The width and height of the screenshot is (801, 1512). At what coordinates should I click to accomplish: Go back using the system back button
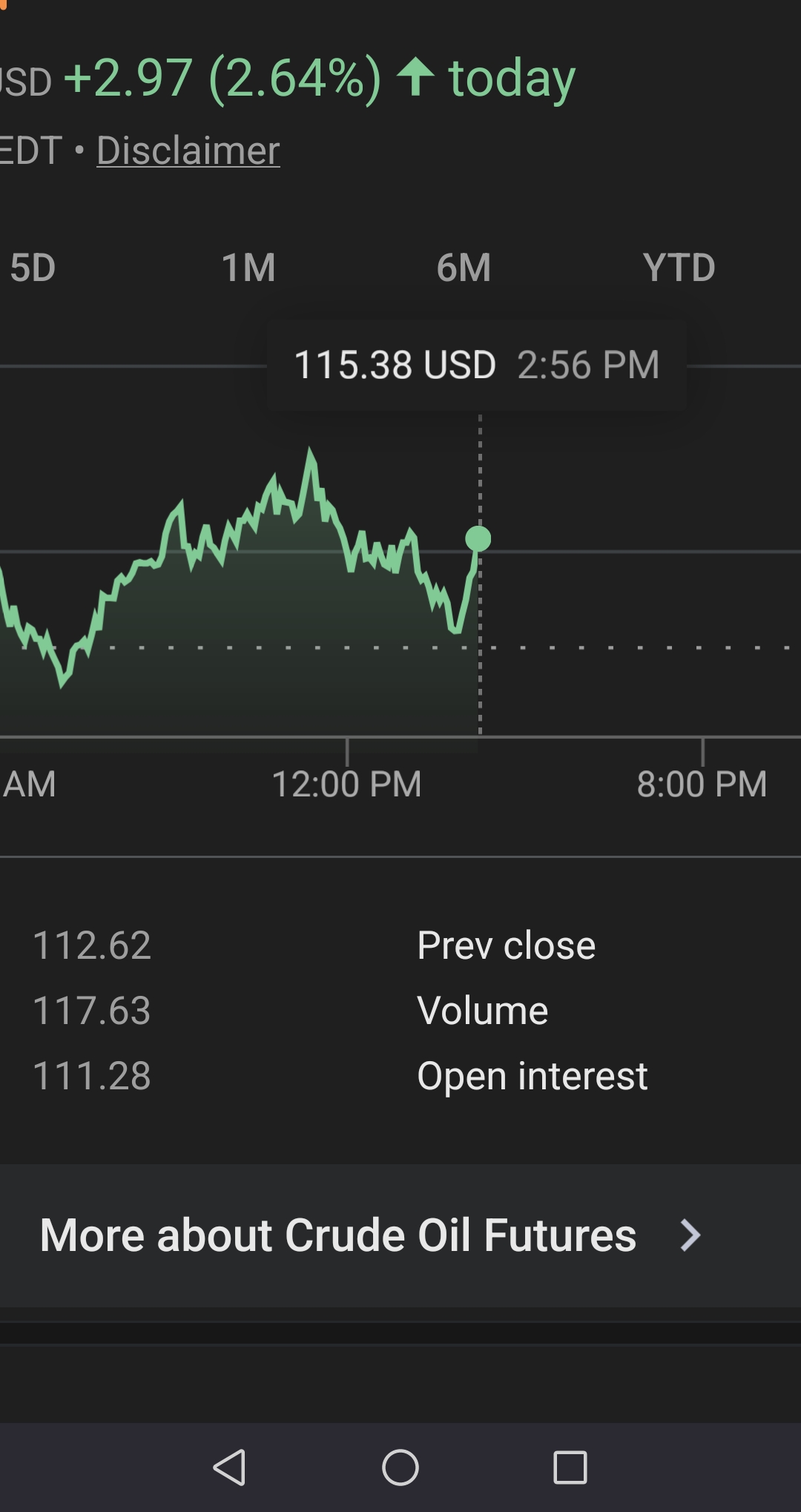(229, 1467)
